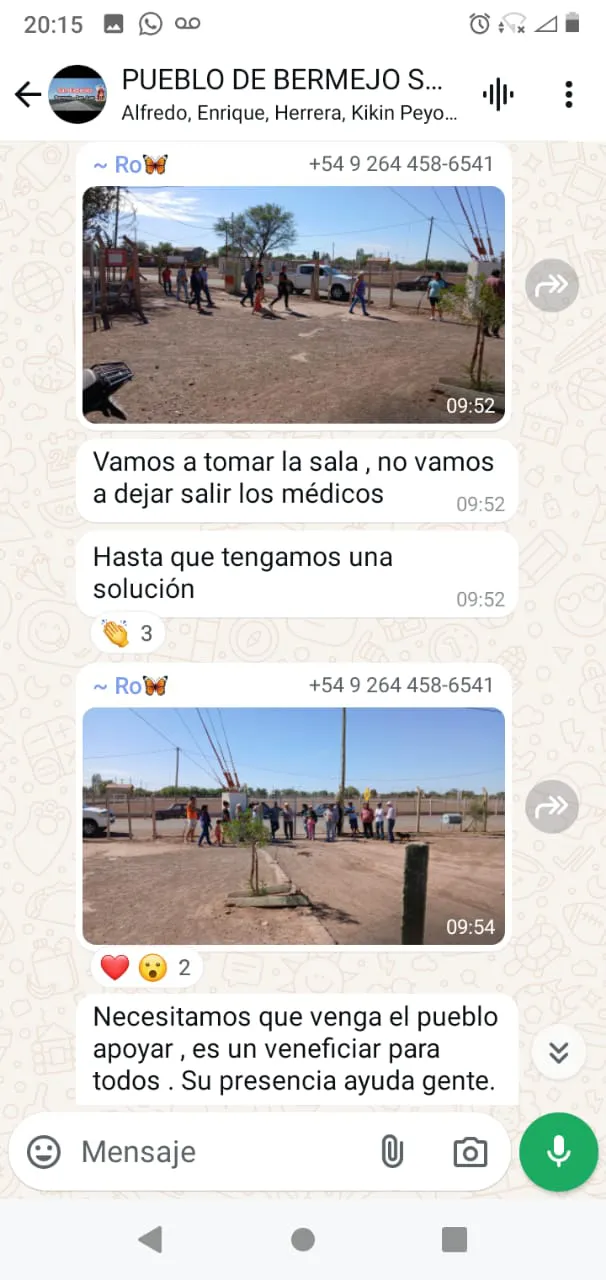The image size is (606, 1280).
Task: Forward the photo sent at 09:52
Action: 552,285
